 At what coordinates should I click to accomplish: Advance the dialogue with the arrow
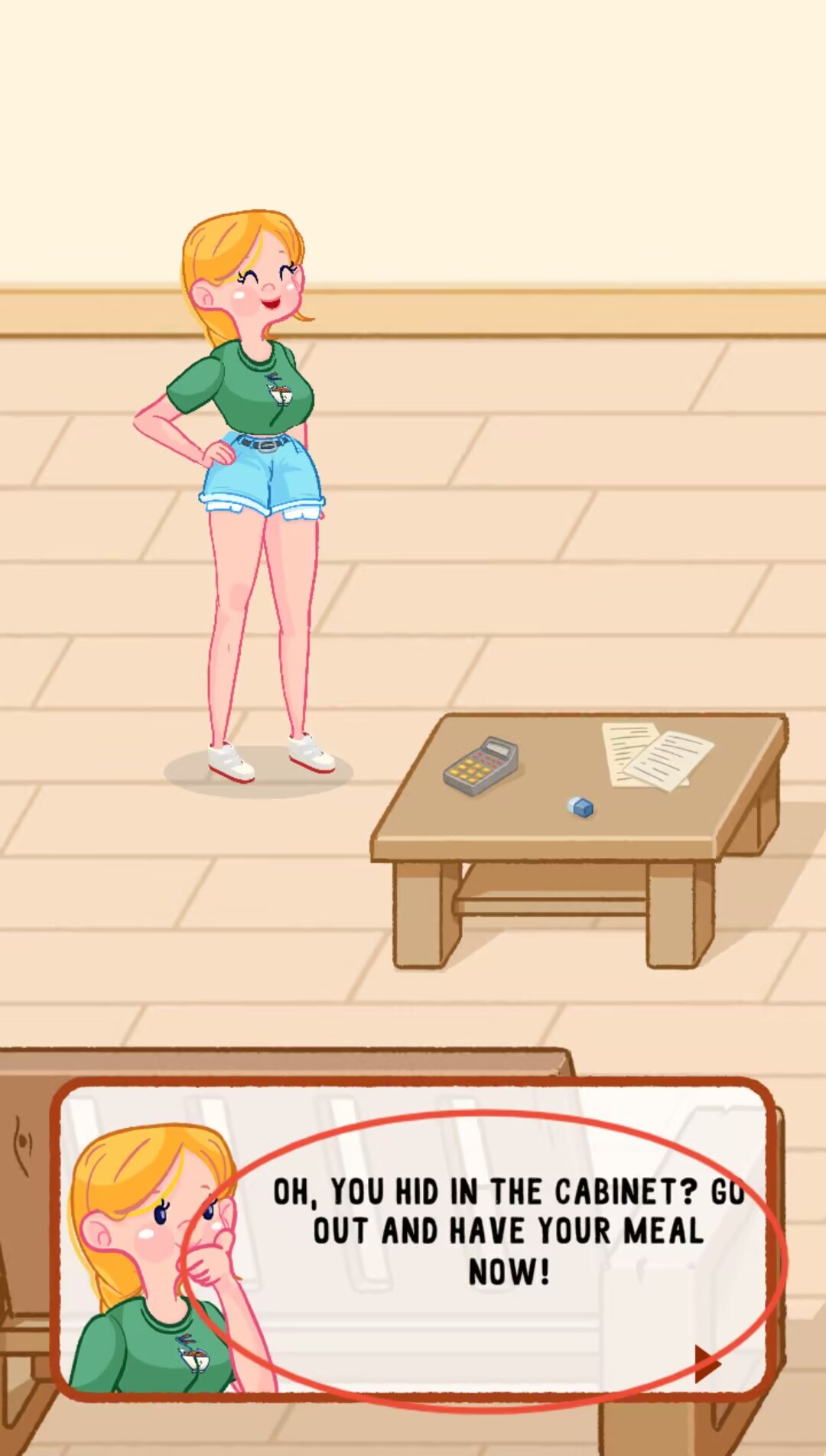click(x=707, y=1363)
